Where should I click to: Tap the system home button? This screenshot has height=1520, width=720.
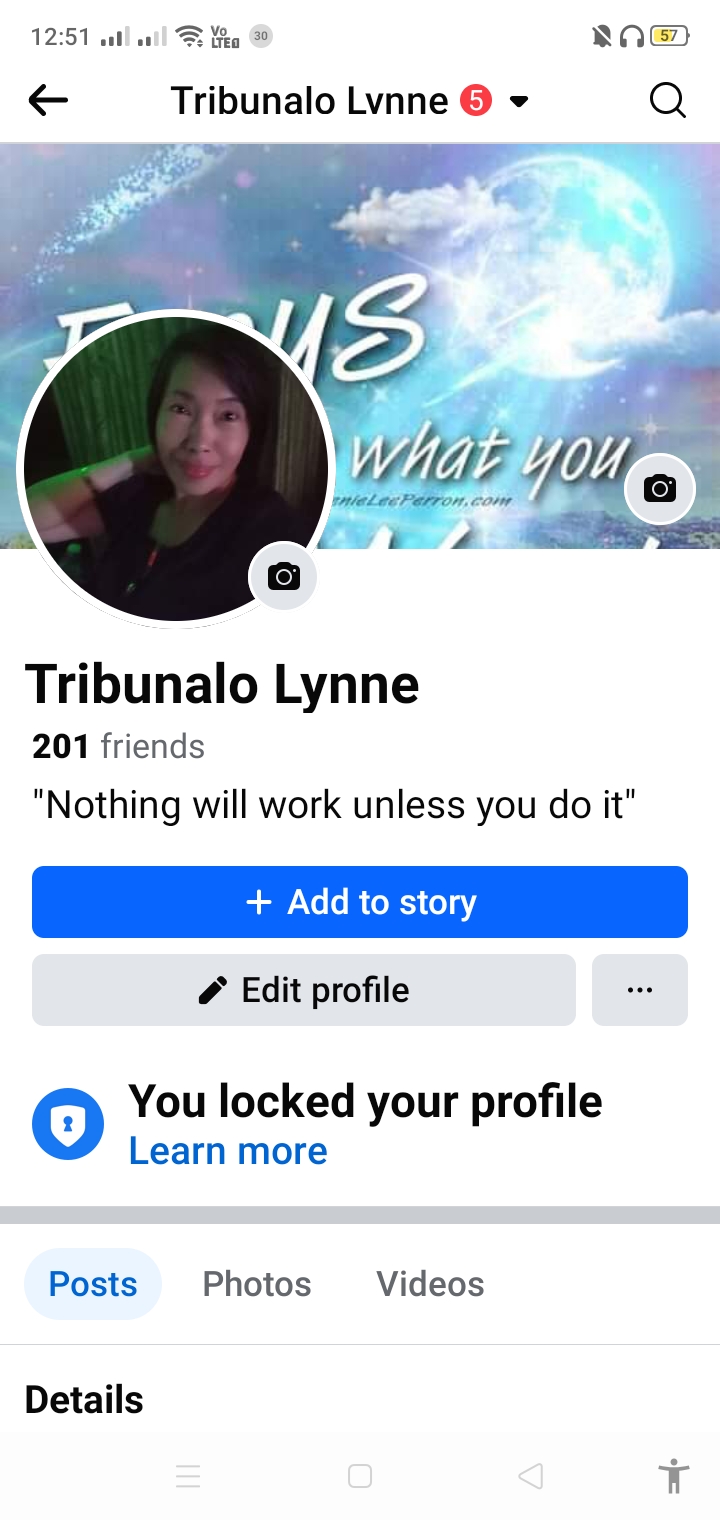tap(360, 1476)
